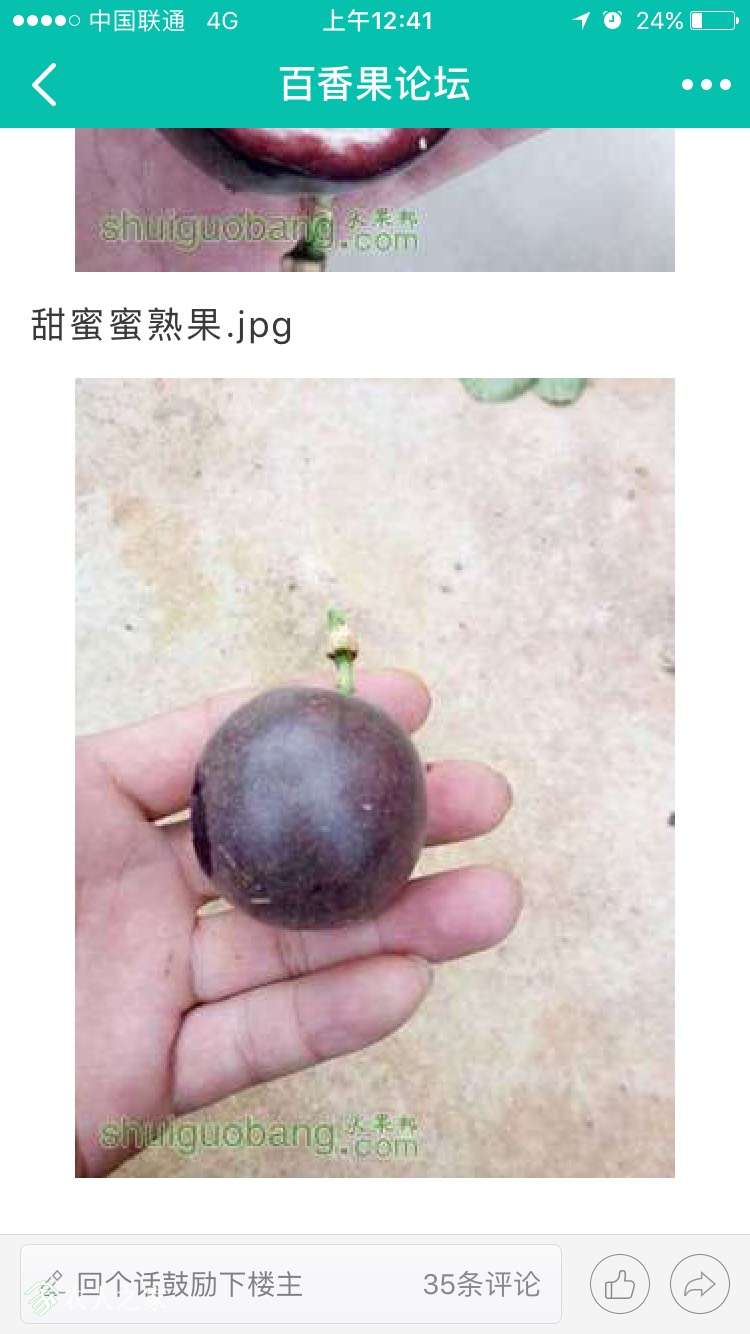Open the 35条评论 comments
750x1334 pixels.
click(481, 1284)
